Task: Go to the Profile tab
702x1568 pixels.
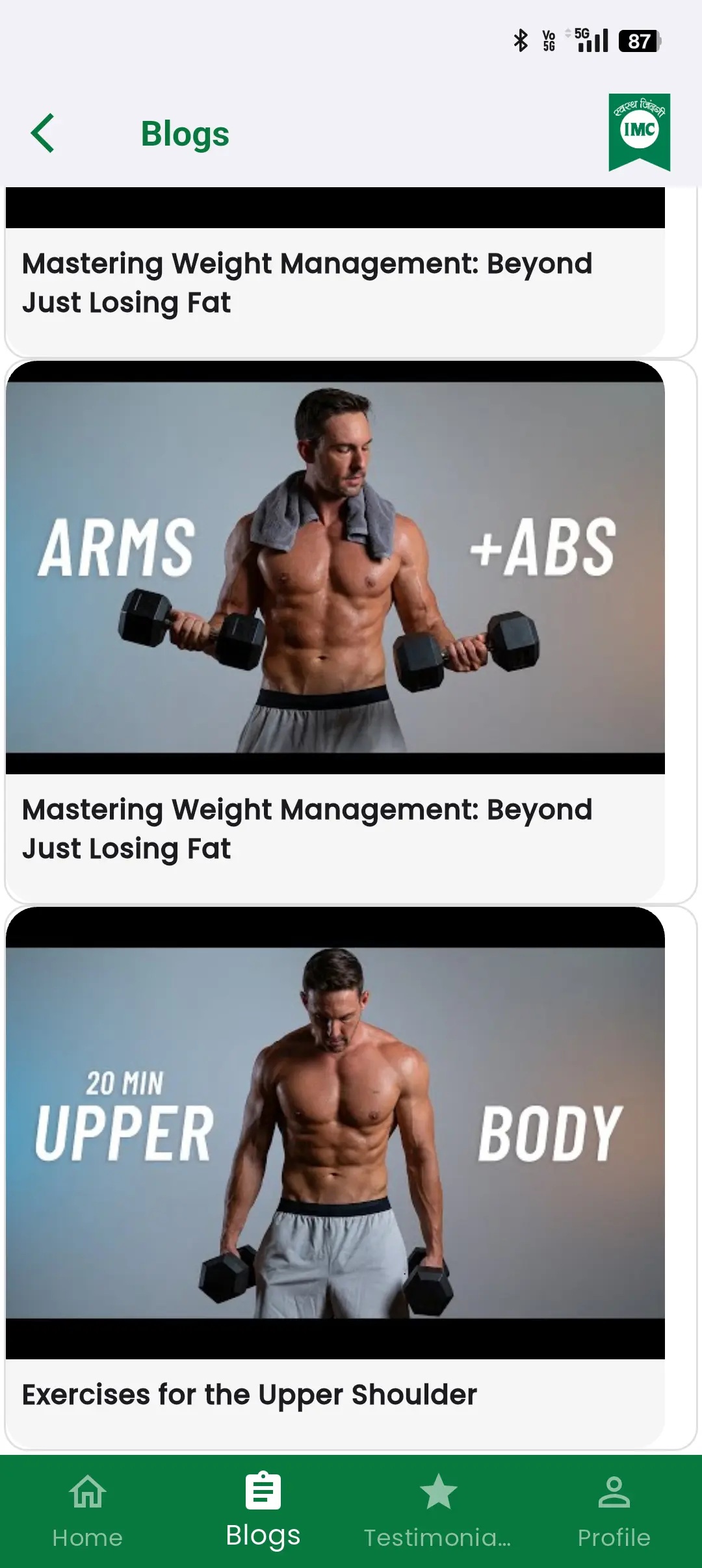Action: click(614, 1511)
